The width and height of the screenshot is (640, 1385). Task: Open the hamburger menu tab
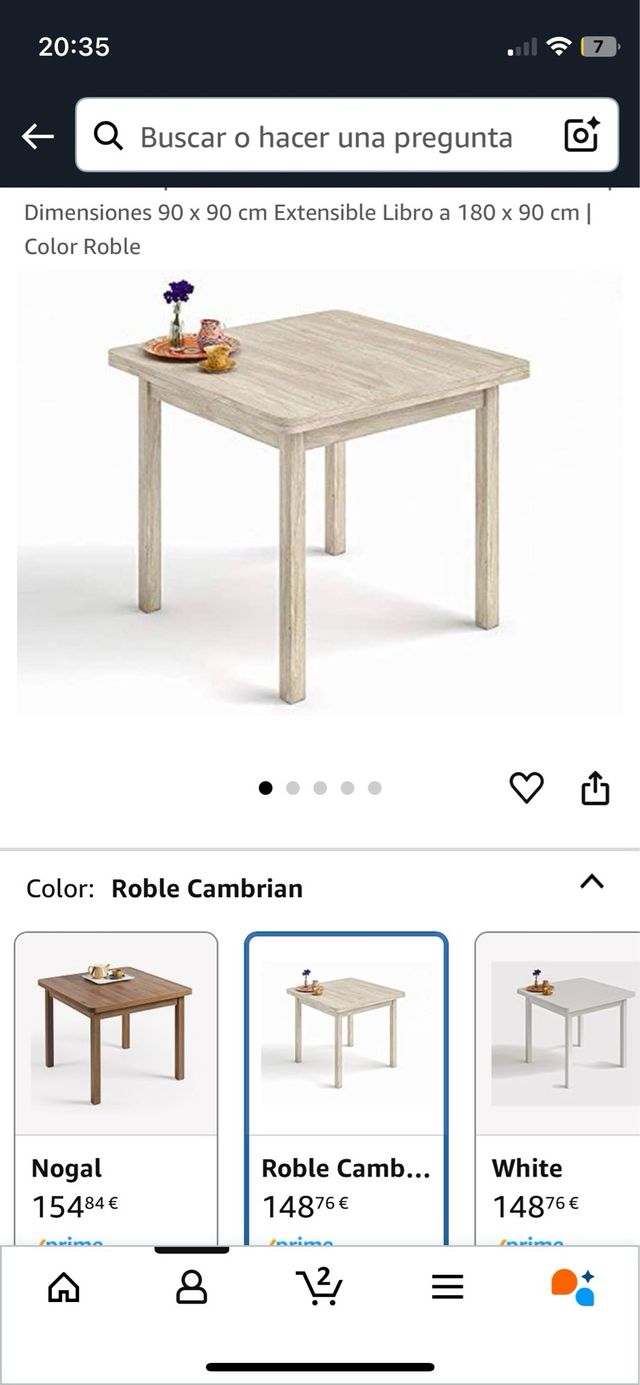[447, 1287]
